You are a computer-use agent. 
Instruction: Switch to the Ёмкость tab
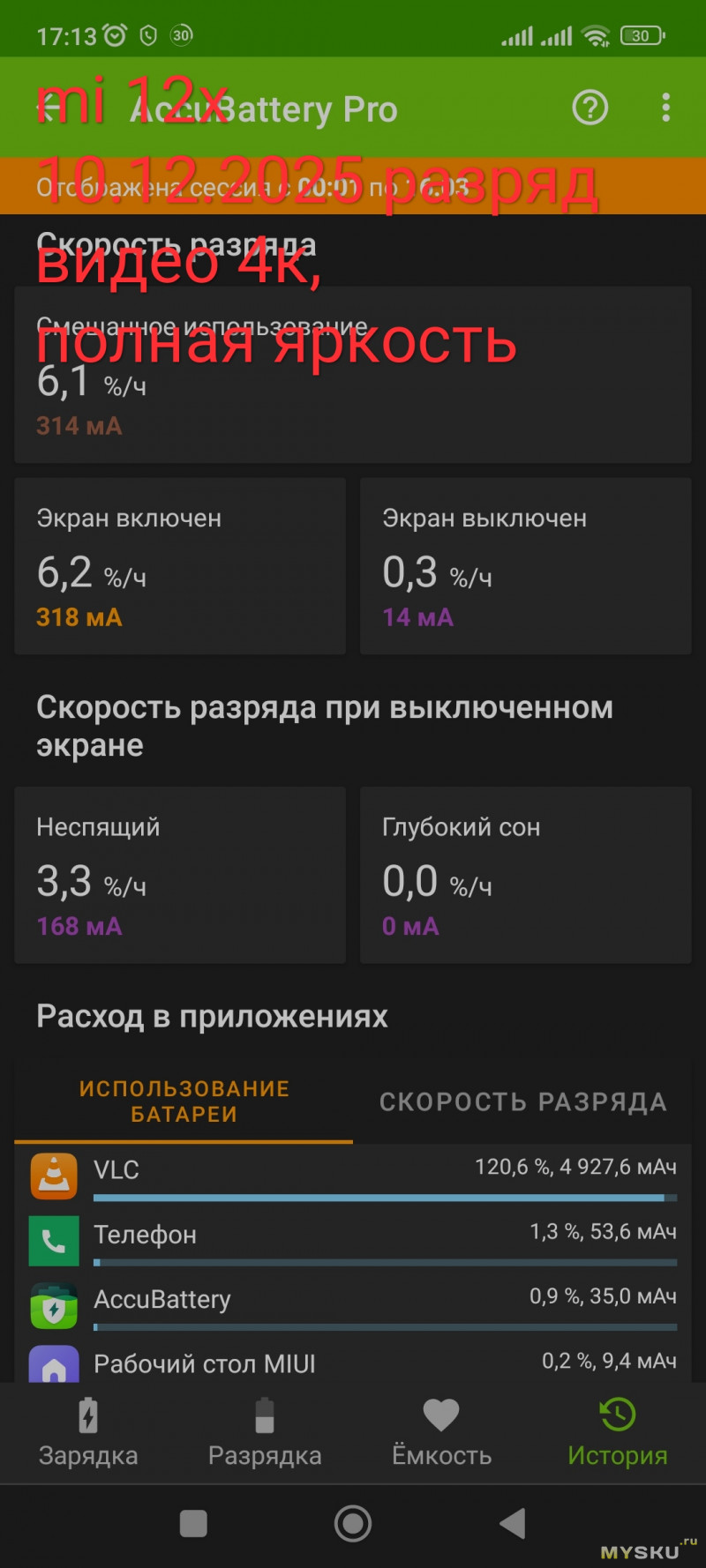point(441,1433)
